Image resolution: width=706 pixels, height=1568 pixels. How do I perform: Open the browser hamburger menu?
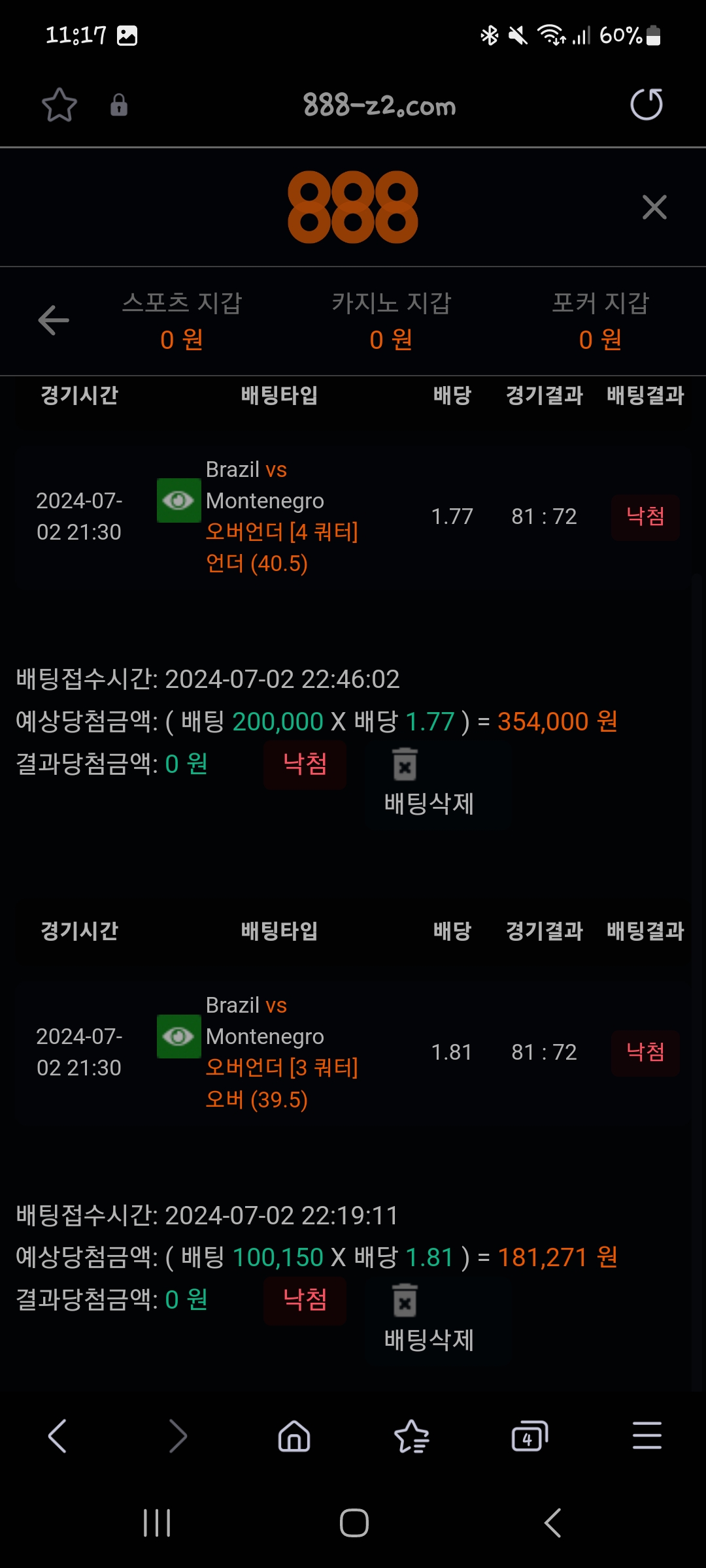(x=647, y=1436)
